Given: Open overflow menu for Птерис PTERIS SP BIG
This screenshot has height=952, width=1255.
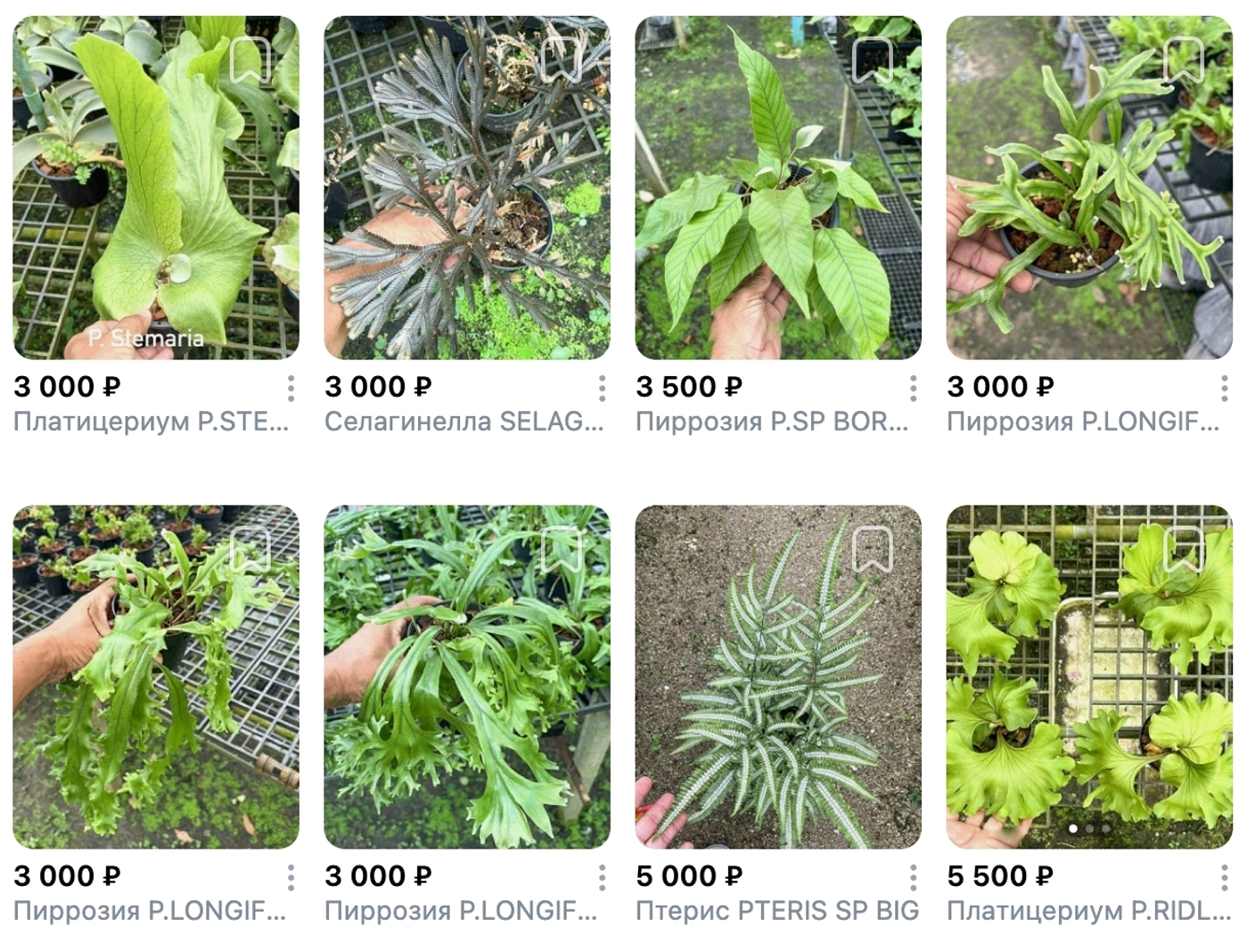Looking at the screenshot, I should pyautogui.click(x=913, y=877).
